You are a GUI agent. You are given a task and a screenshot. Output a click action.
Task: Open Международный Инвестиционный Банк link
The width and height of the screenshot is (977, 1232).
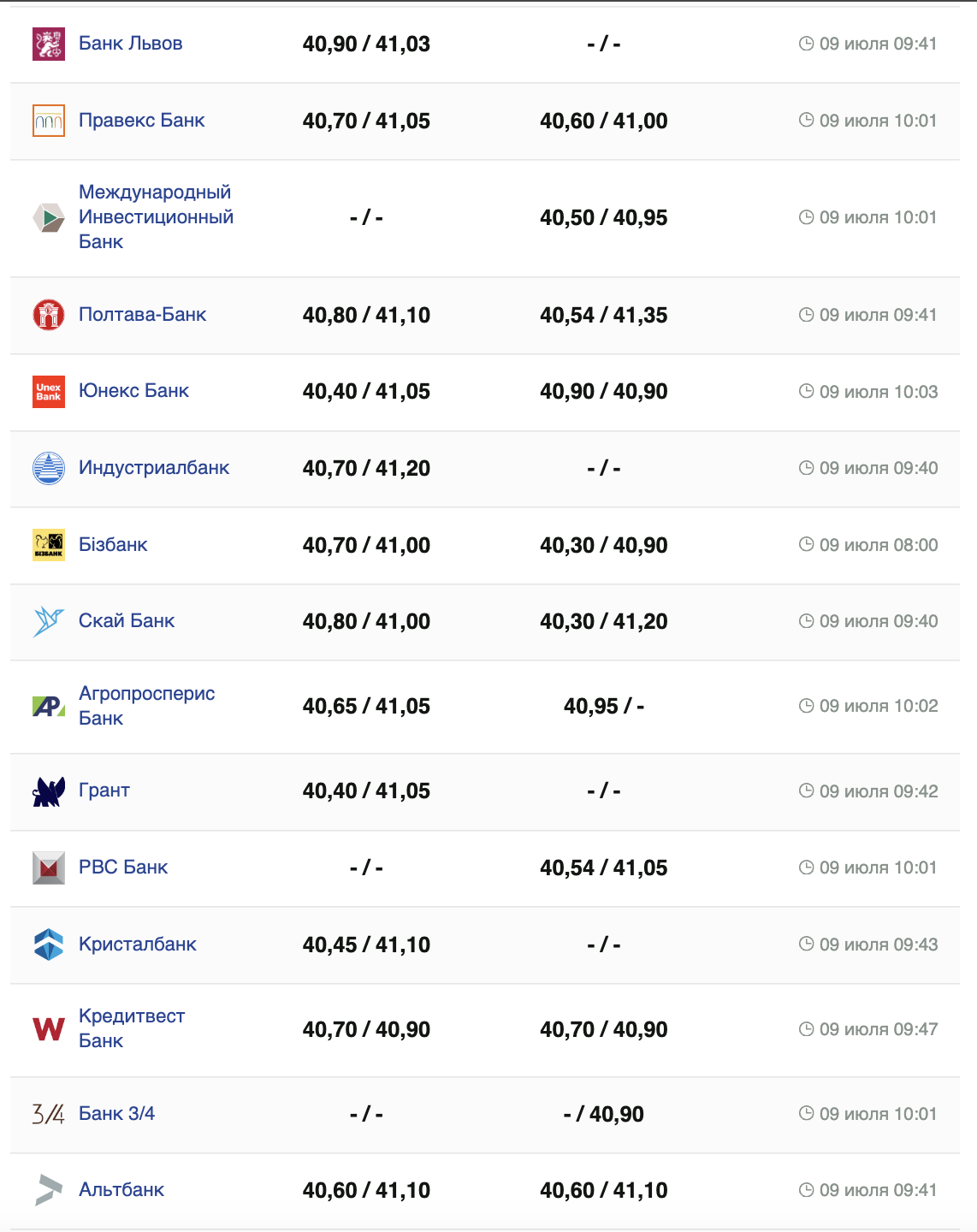click(155, 217)
